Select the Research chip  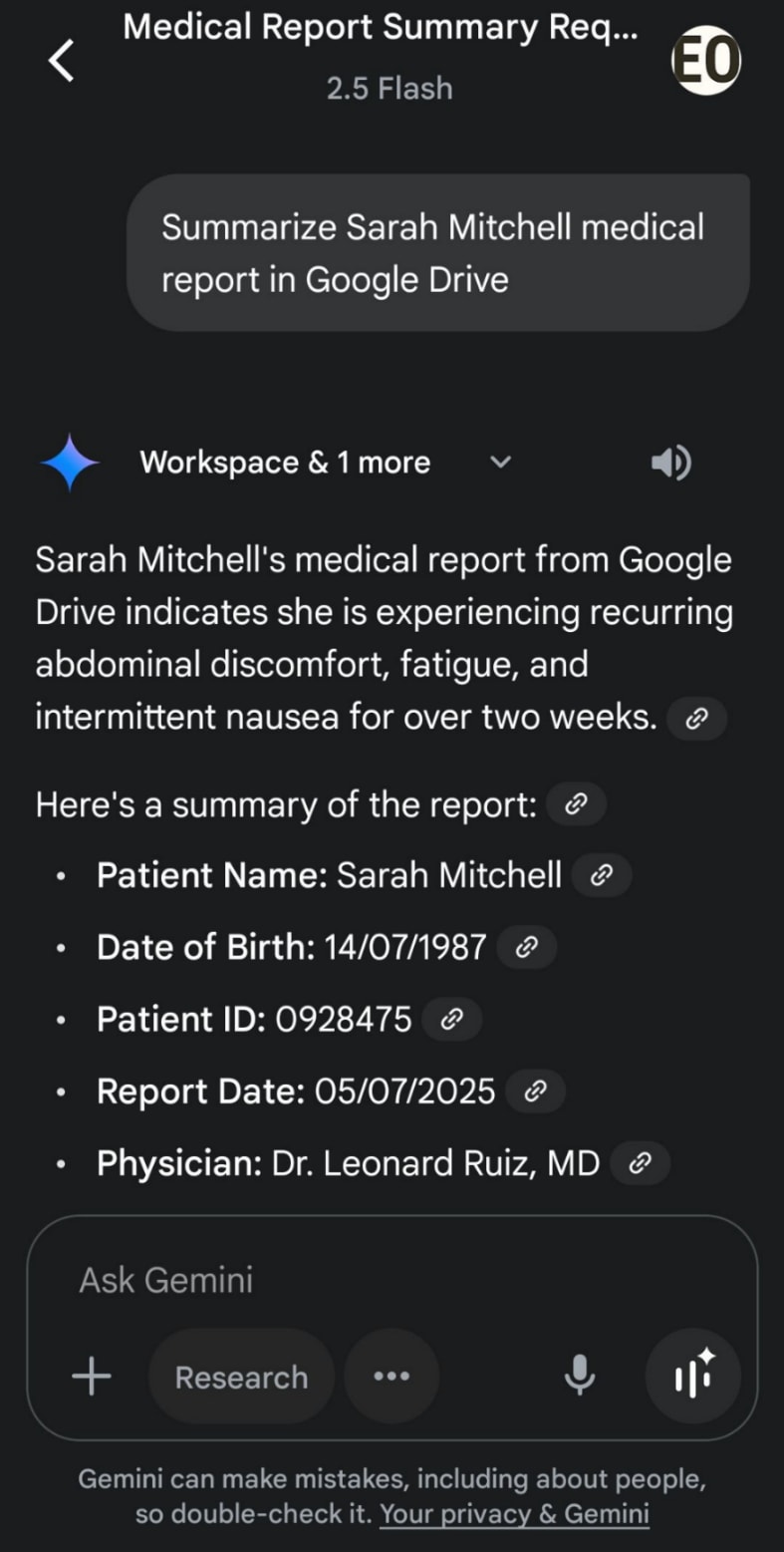coord(241,1377)
